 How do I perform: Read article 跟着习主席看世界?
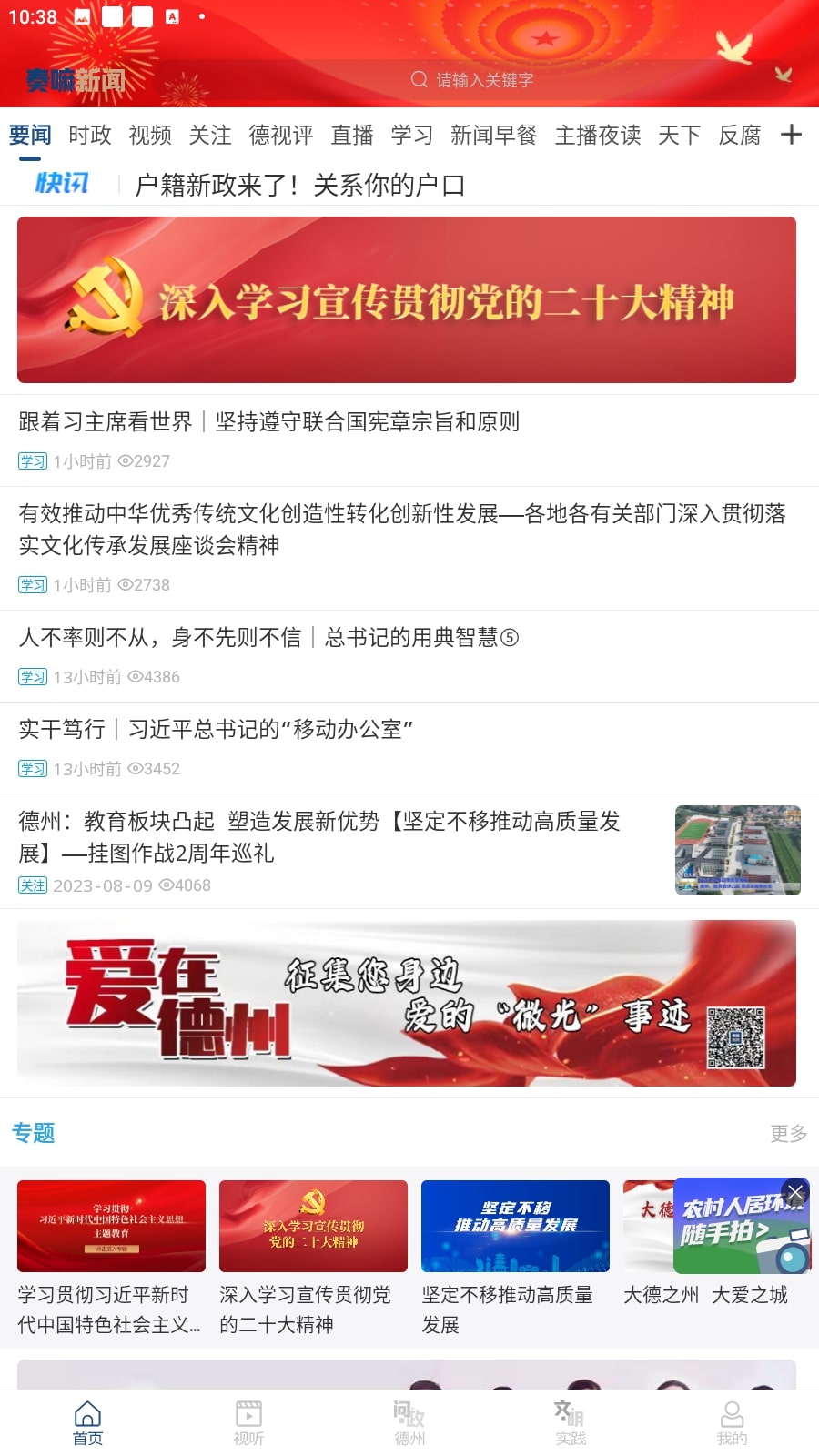(x=269, y=422)
